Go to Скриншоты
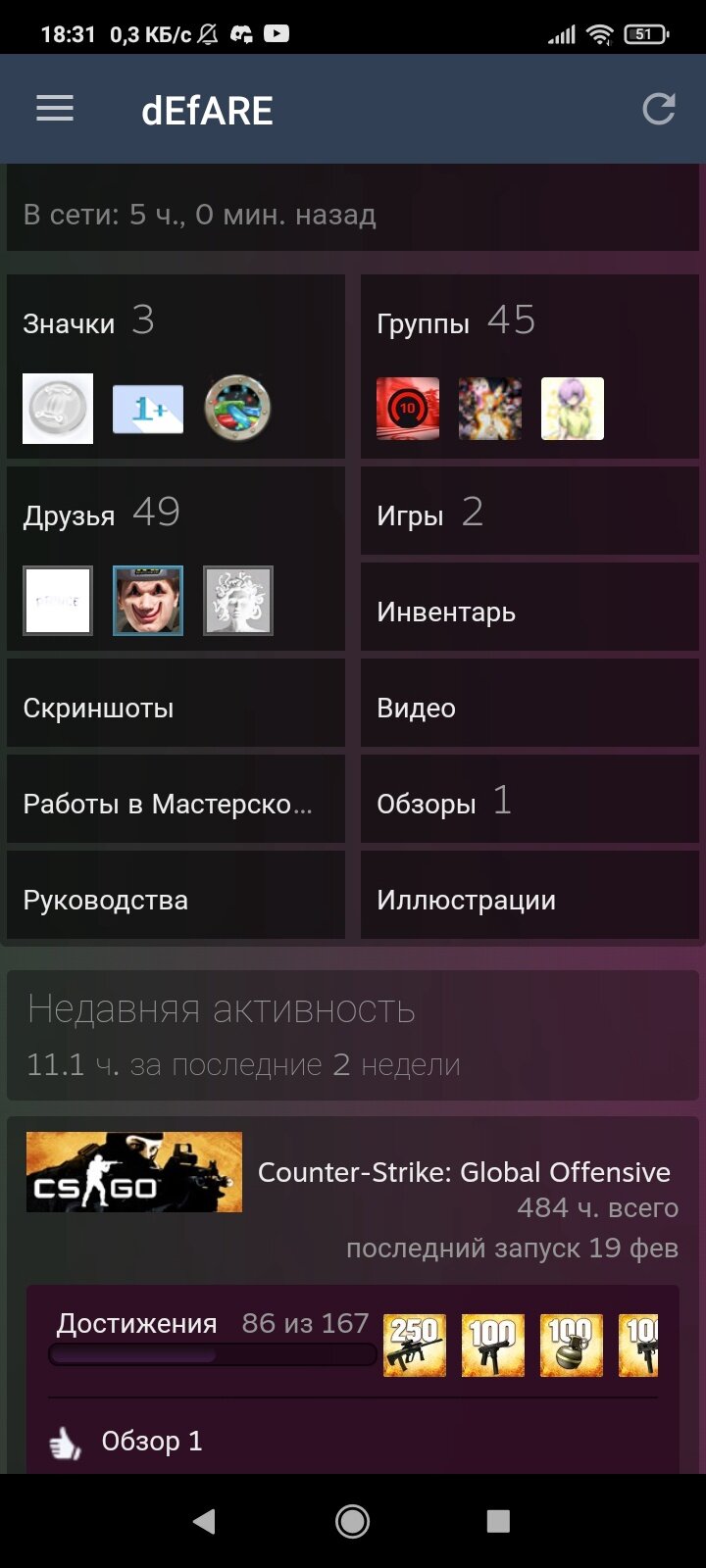Screen dimensions: 706x1568 pos(176,708)
